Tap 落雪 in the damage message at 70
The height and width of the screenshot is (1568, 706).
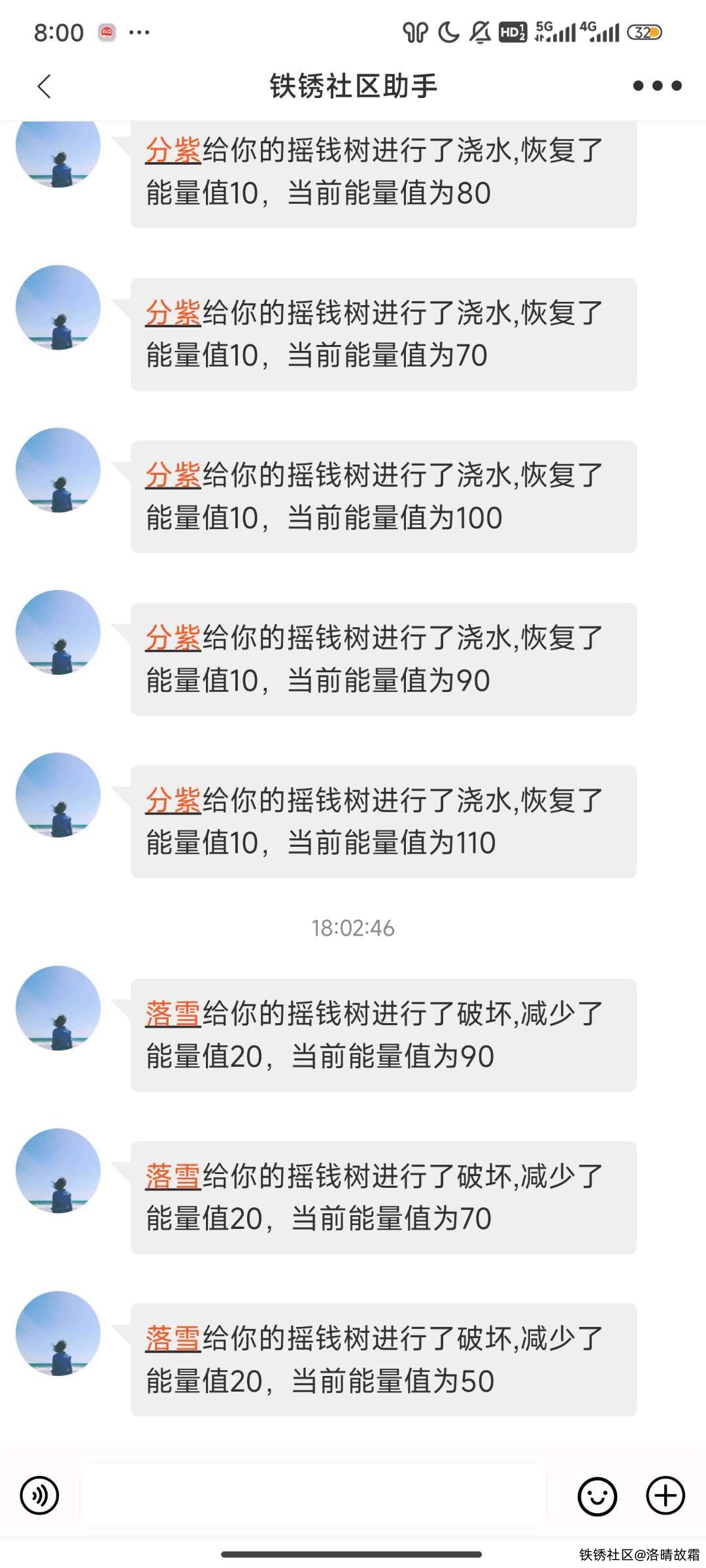(173, 1176)
